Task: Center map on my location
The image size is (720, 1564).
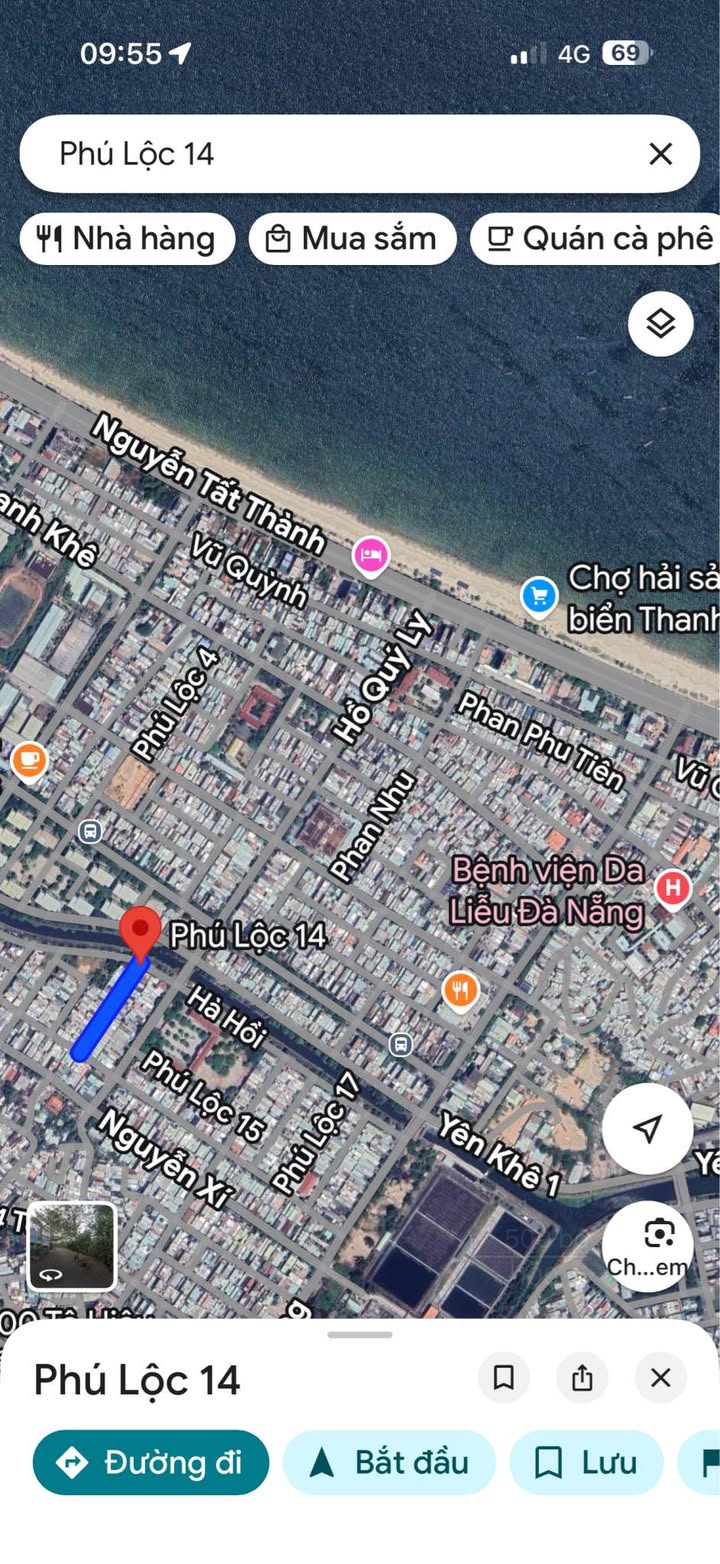Action: (648, 1129)
